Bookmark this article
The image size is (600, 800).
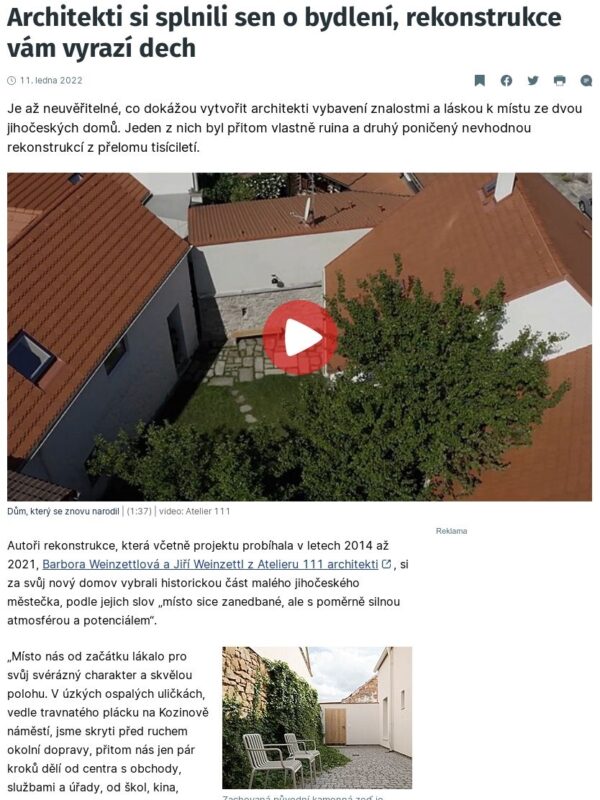click(480, 81)
